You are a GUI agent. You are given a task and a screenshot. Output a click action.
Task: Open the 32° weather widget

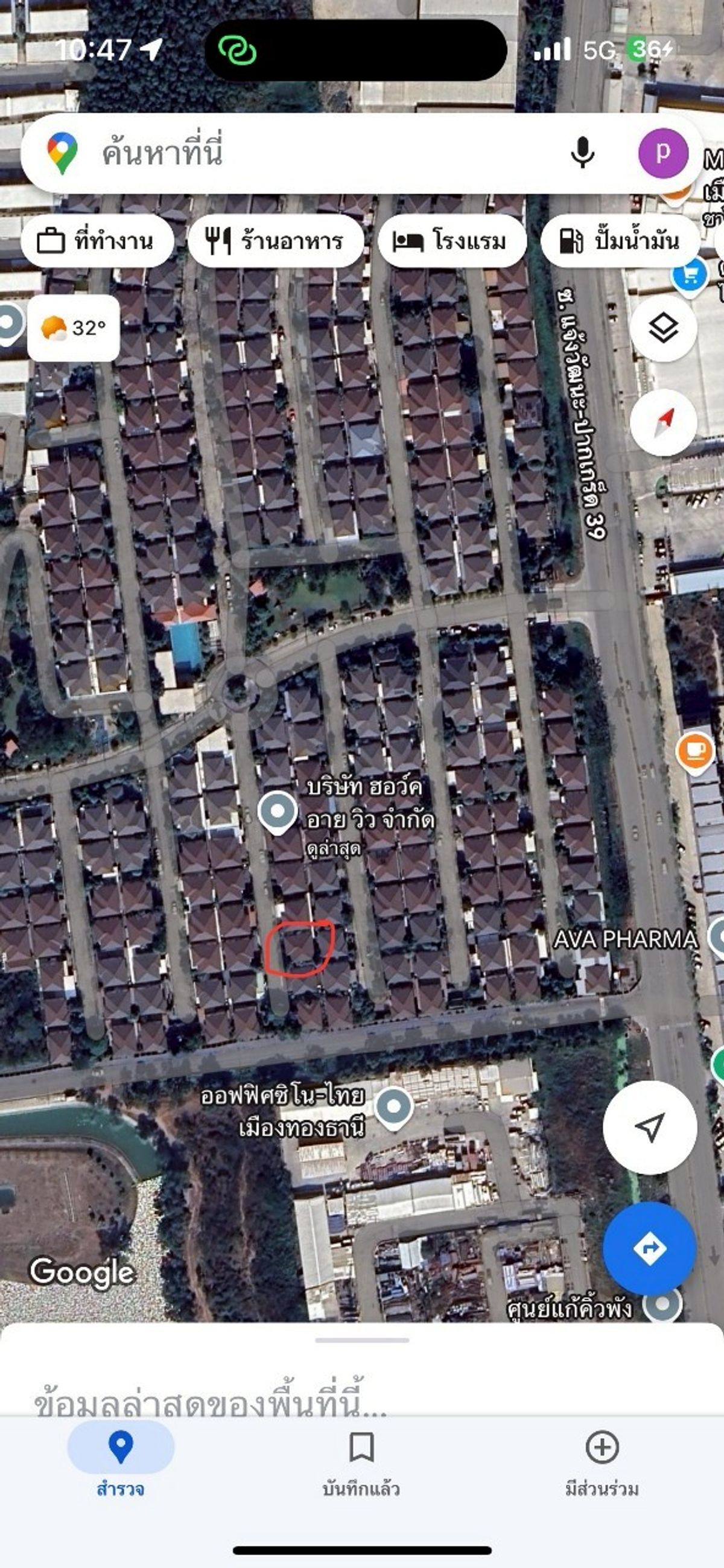click(74, 328)
